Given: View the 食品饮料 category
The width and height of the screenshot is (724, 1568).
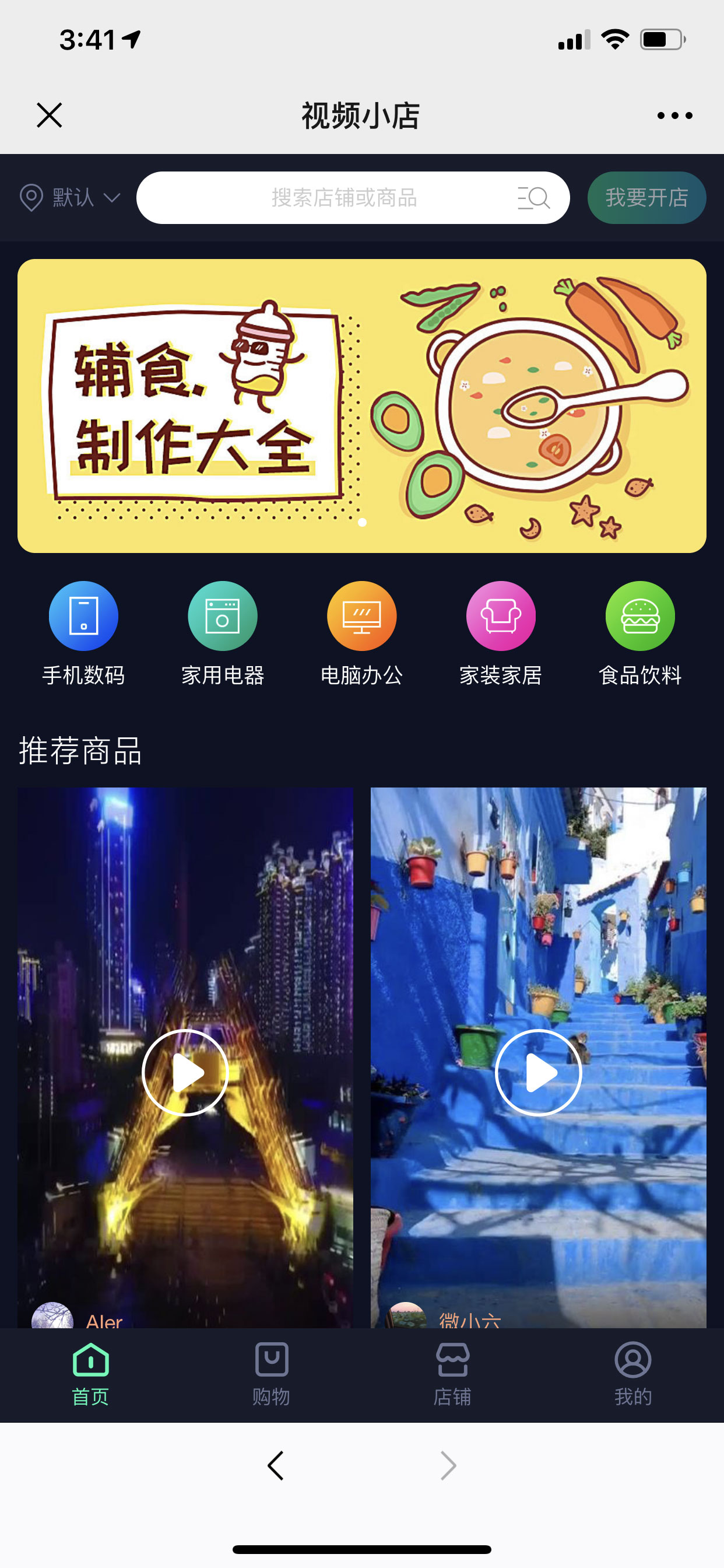Looking at the screenshot, I should pyautogui.click(x=640, y=633).
